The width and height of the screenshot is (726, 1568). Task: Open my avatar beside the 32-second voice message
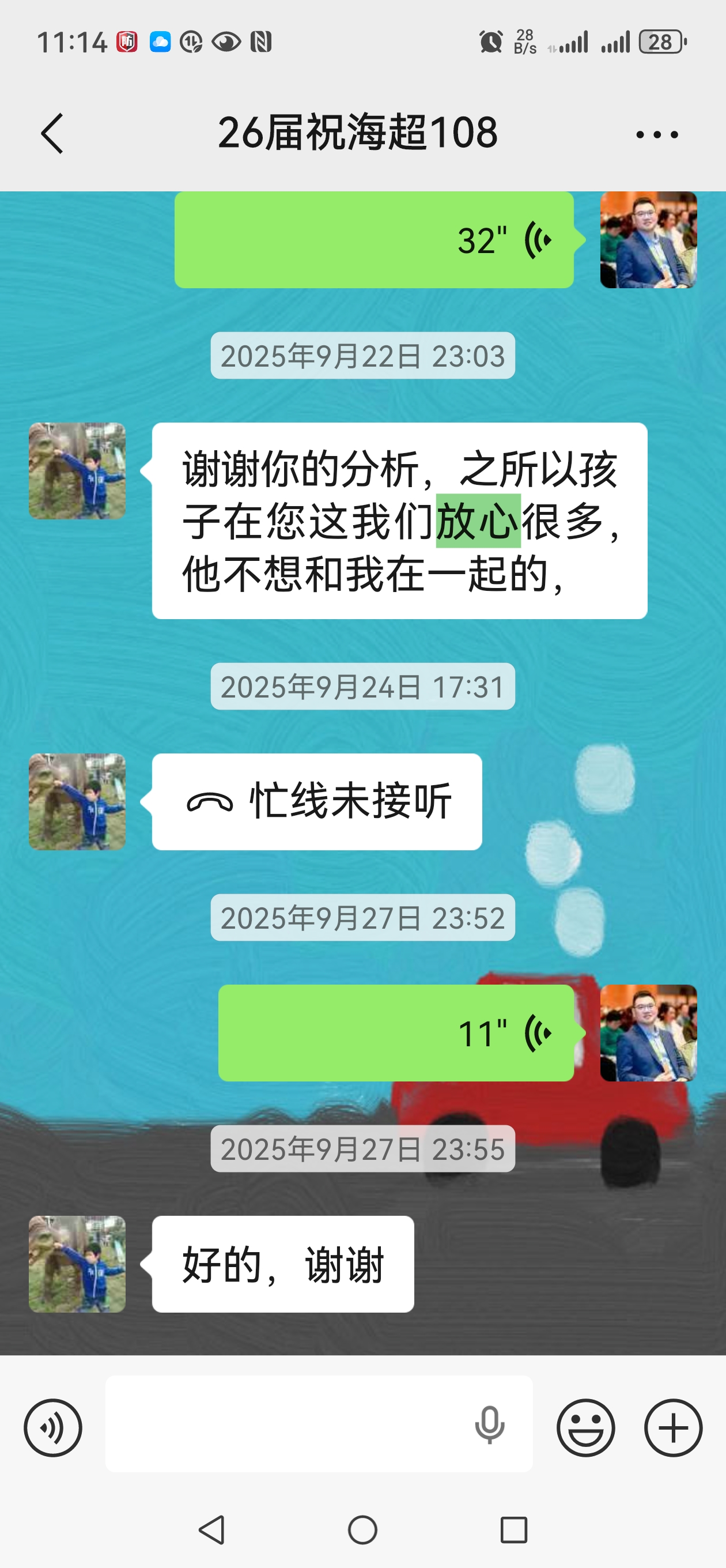point(648,240)
